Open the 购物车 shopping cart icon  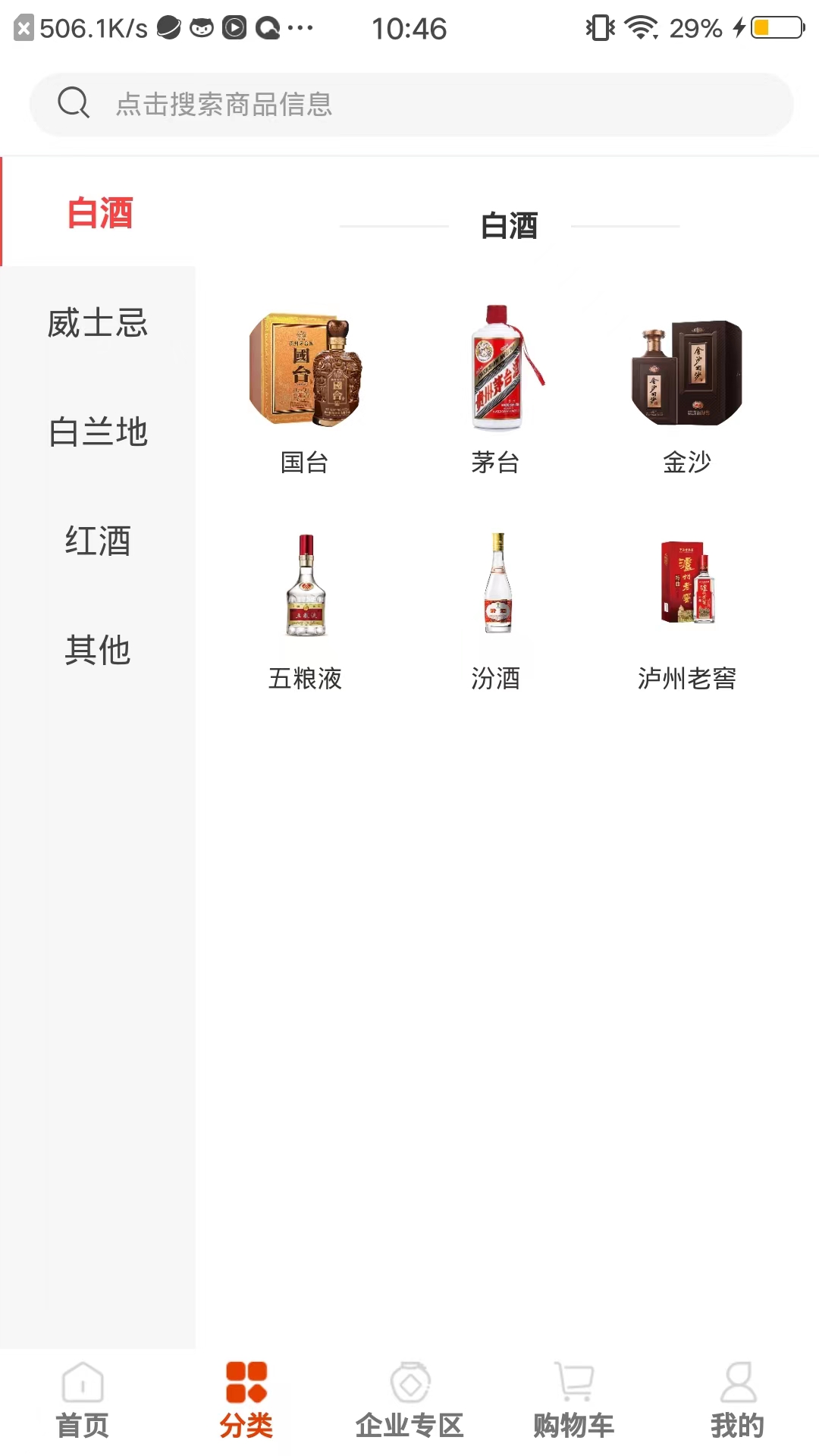pos(573,1393)
